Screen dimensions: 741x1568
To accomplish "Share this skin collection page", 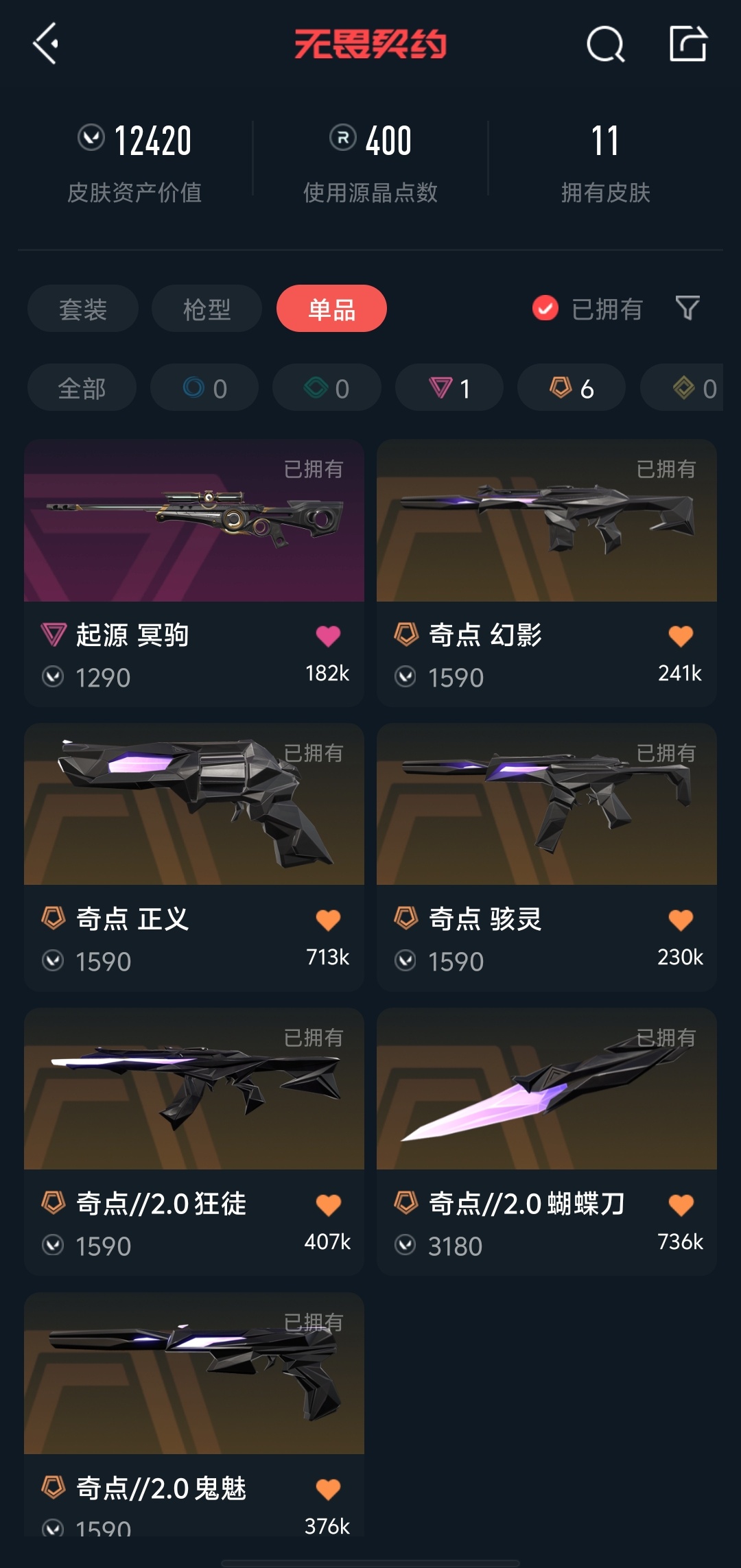I will click(x=688, y=44).
